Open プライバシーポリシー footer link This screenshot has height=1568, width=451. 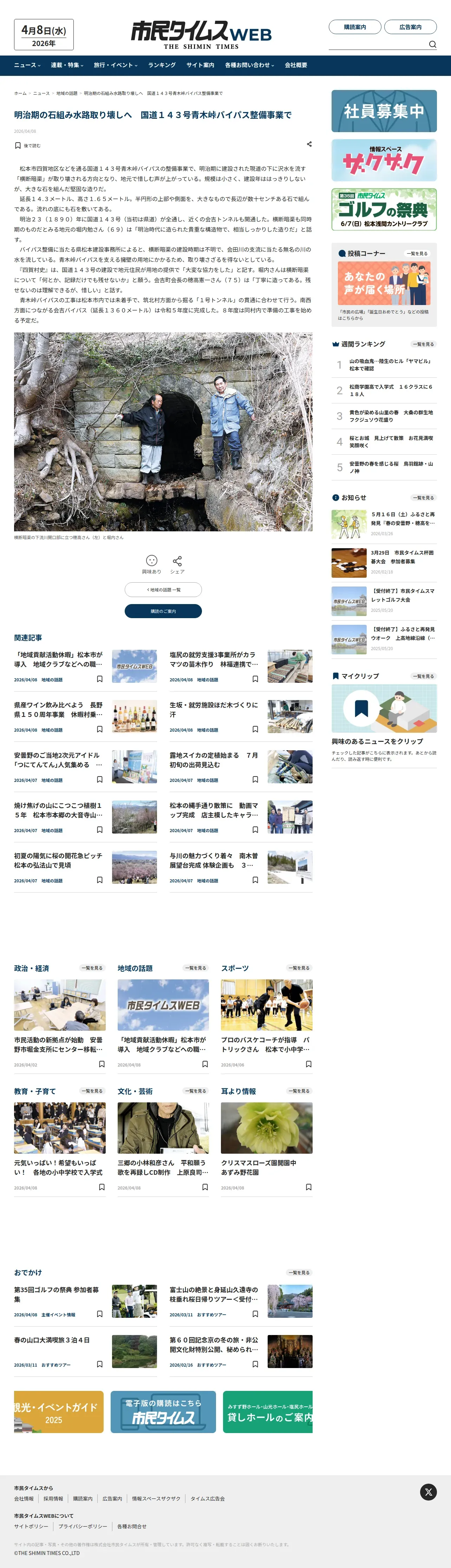coord(83,1526)
